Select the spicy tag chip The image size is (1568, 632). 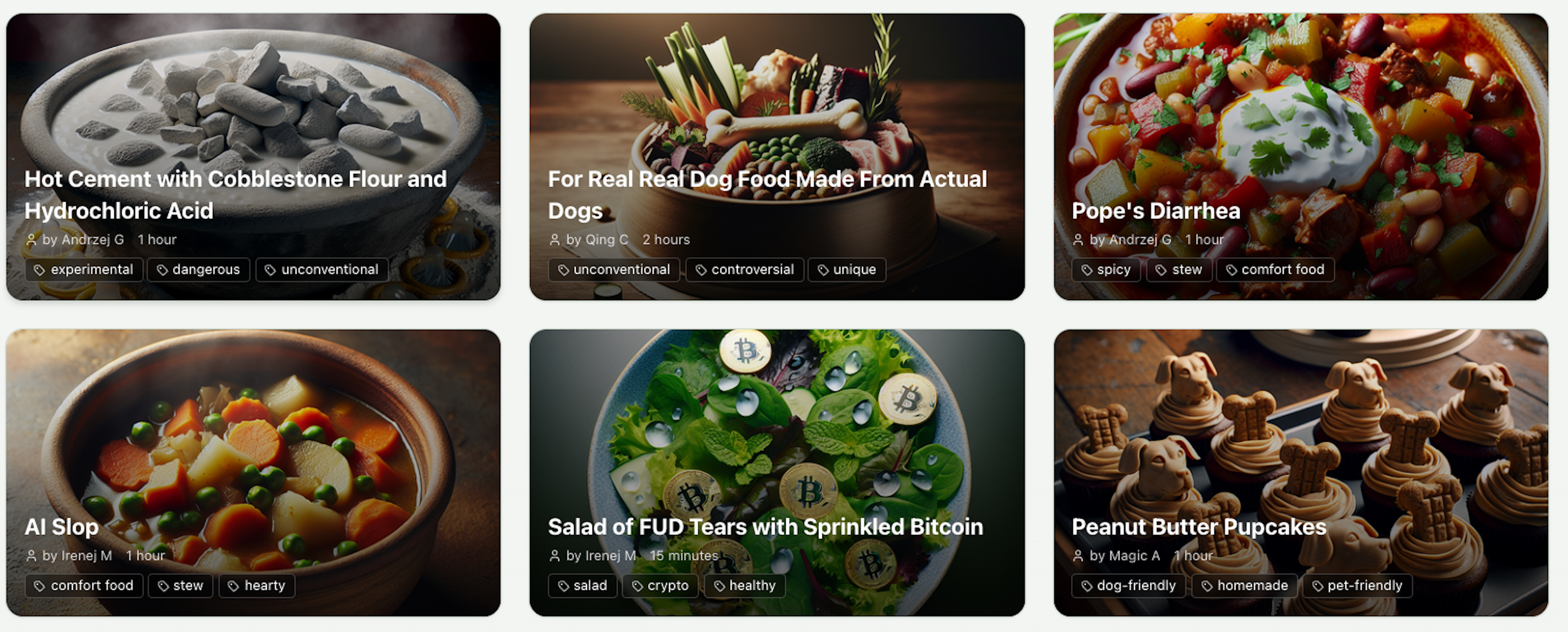(1105, 270)
